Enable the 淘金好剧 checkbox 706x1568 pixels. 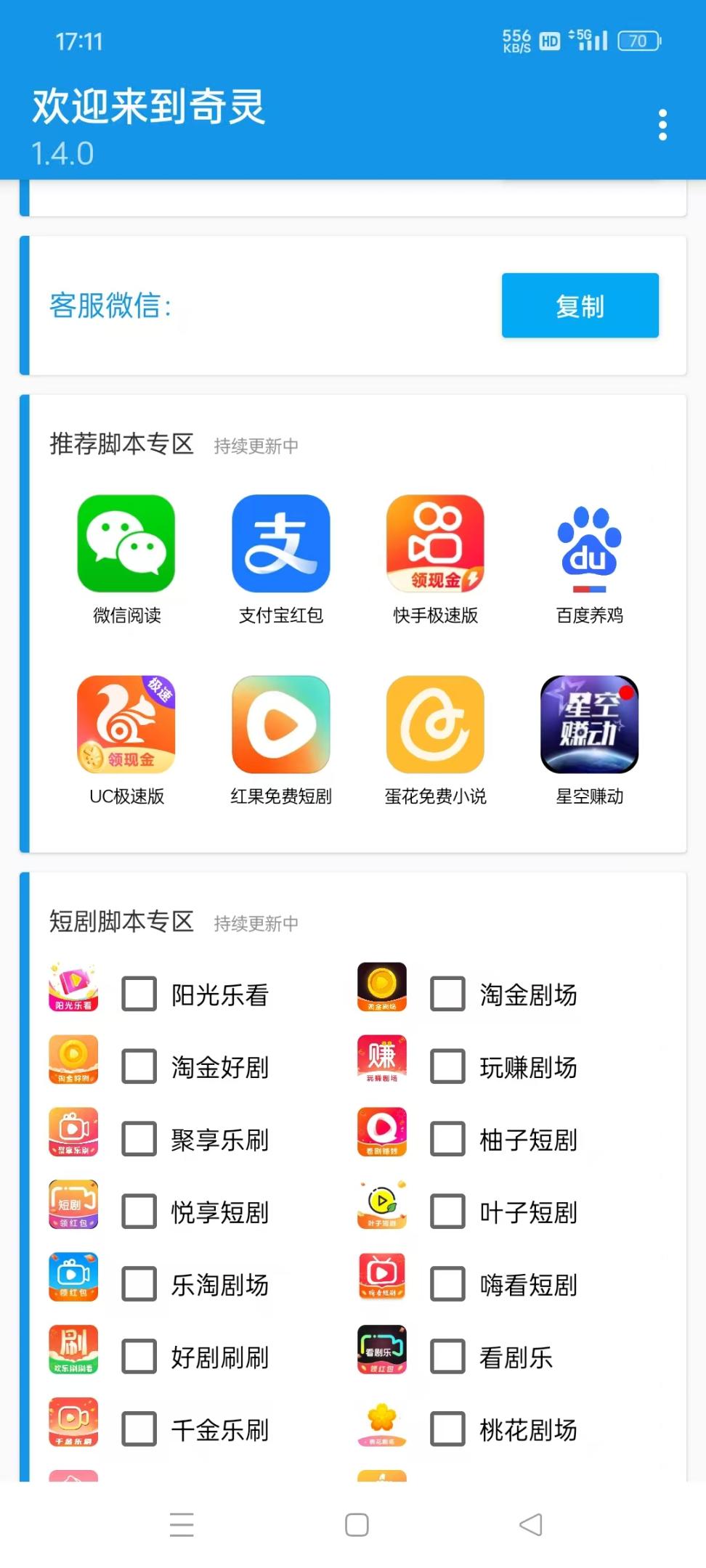(x=139, y=1066)
